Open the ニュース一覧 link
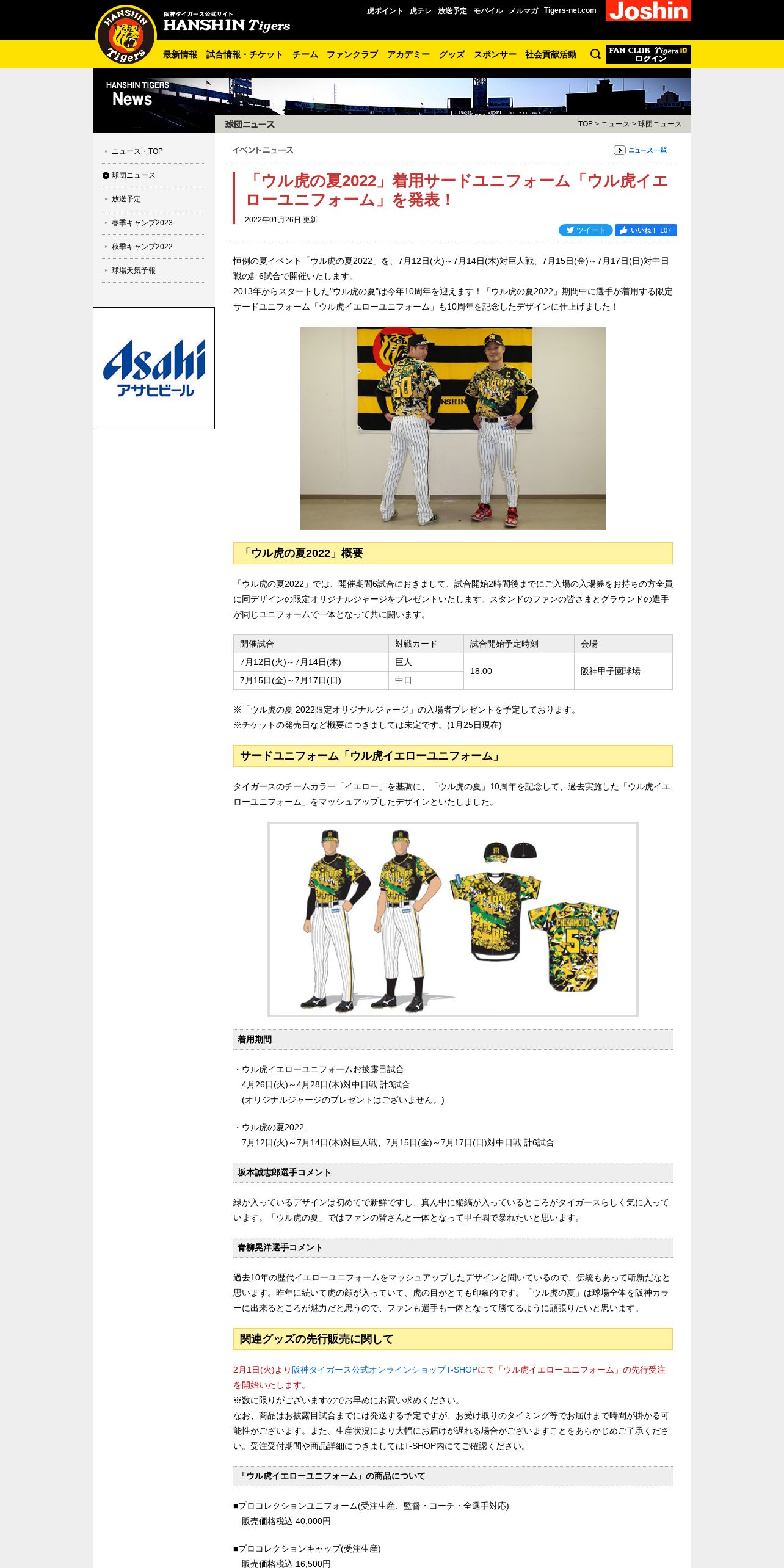 pyautogui.click(x=641, y=150)
